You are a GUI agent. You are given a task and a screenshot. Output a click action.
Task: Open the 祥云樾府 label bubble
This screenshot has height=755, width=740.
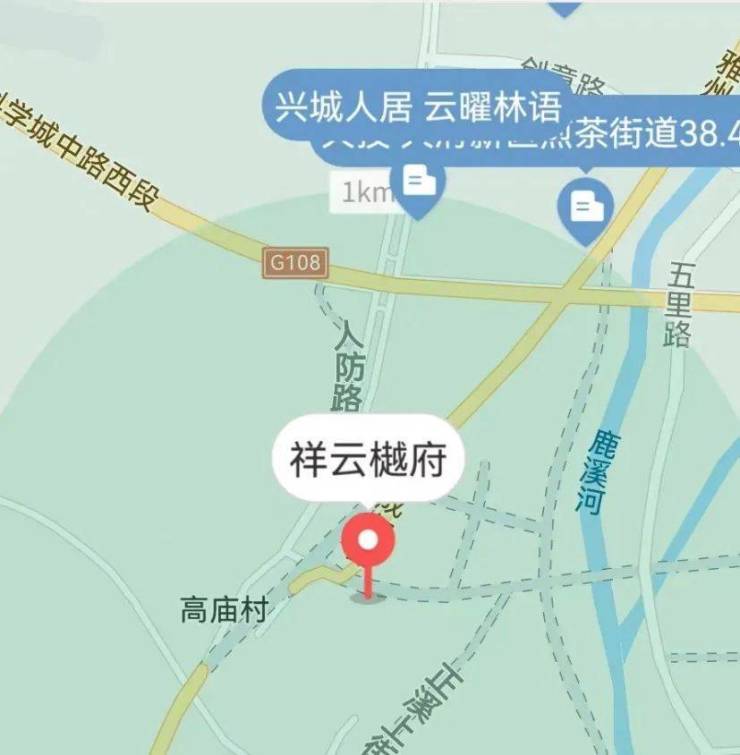(368, 461)
